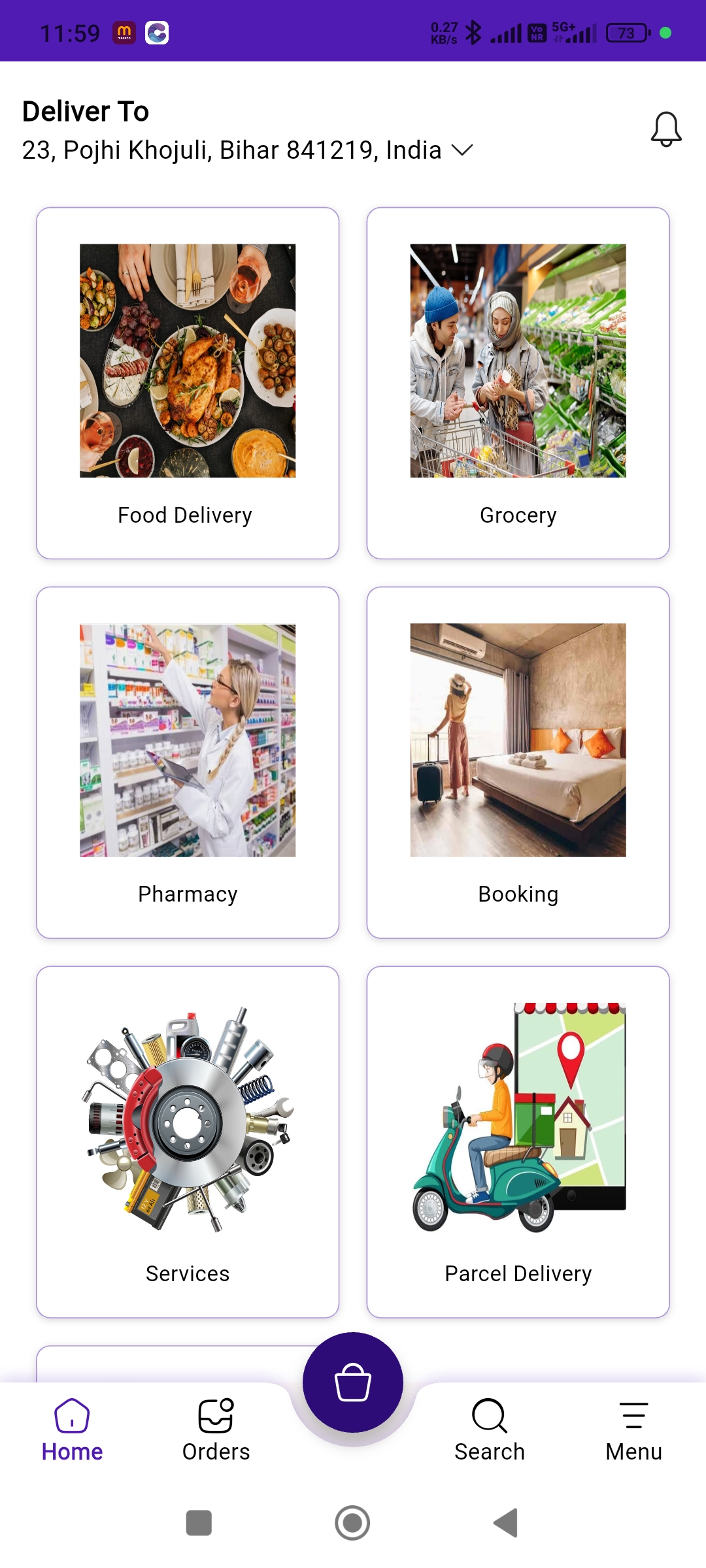Viewport: 706px width, 1568px height.
Task: Open the notifications bell
Action: (x=665, y=129)
